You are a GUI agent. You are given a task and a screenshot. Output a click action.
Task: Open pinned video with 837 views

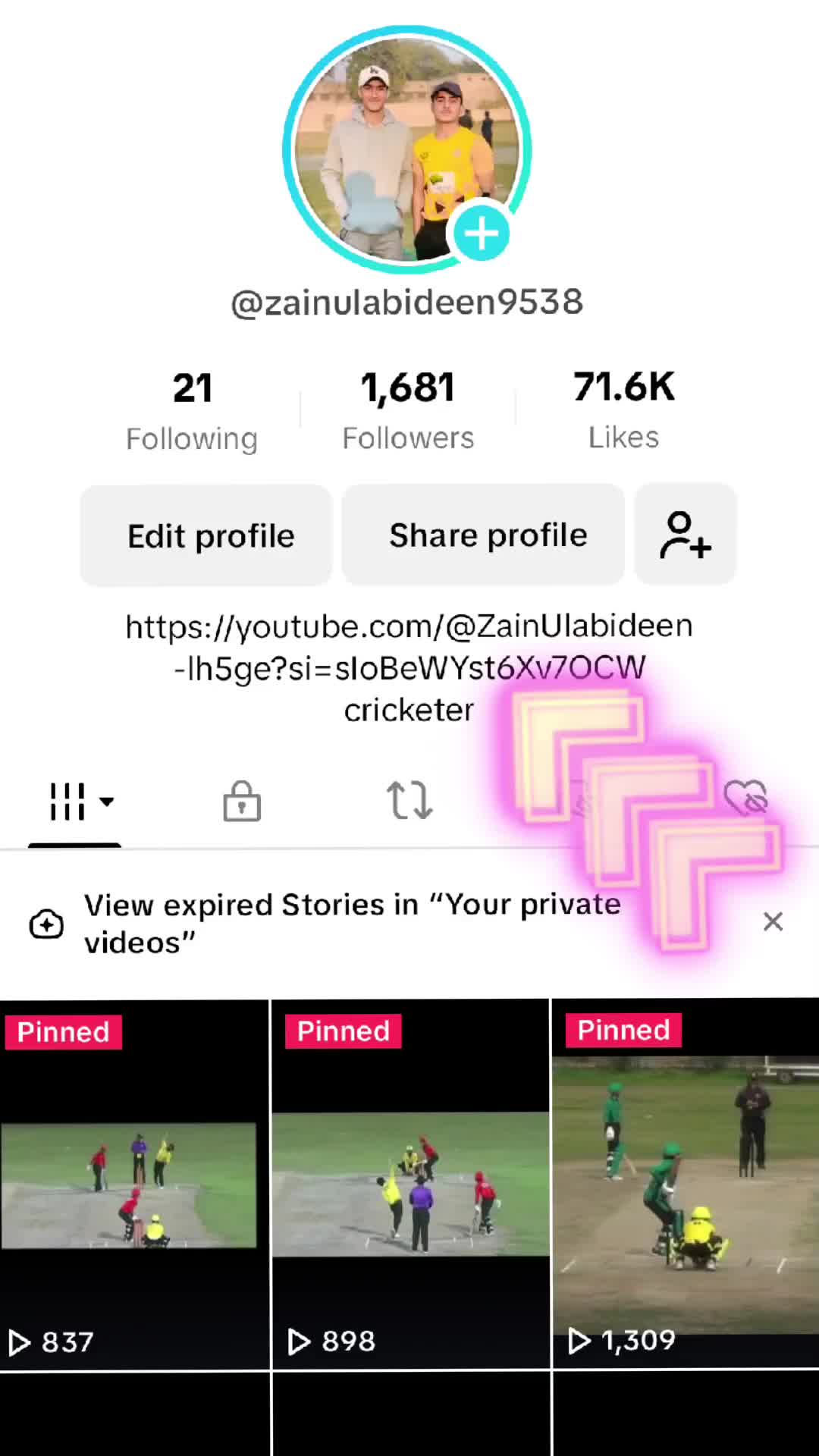pyautogui.click(x=134, y=1185)
